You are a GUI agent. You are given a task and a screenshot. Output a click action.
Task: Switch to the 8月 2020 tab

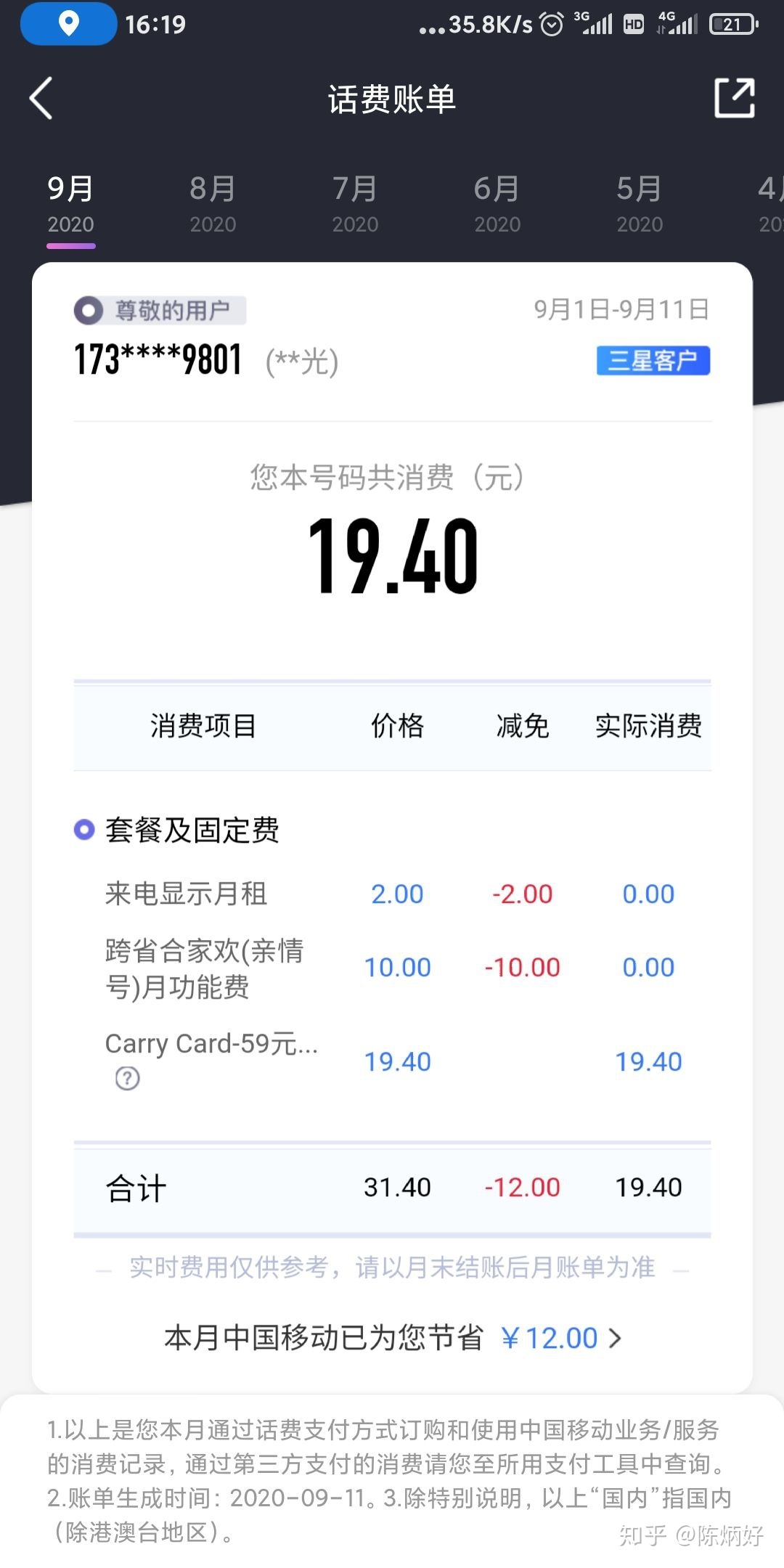[213, 203]
